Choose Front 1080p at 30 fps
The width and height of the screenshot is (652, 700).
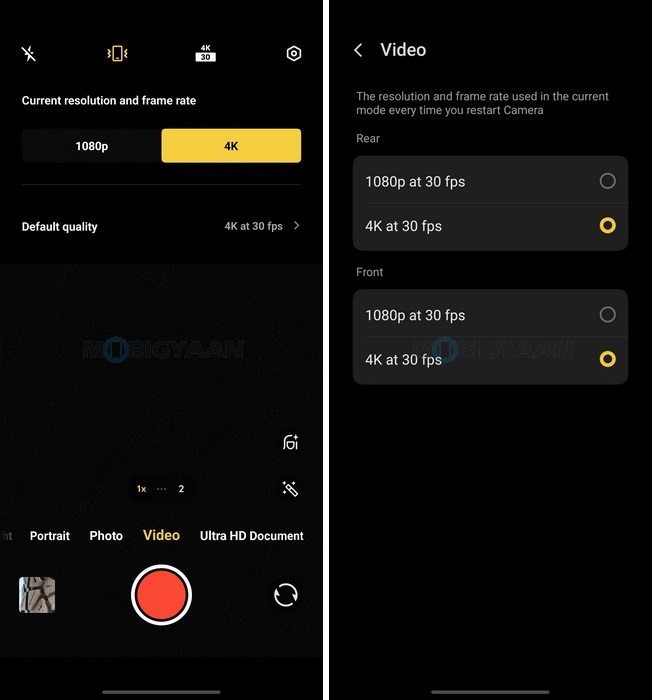coord(490,315)
